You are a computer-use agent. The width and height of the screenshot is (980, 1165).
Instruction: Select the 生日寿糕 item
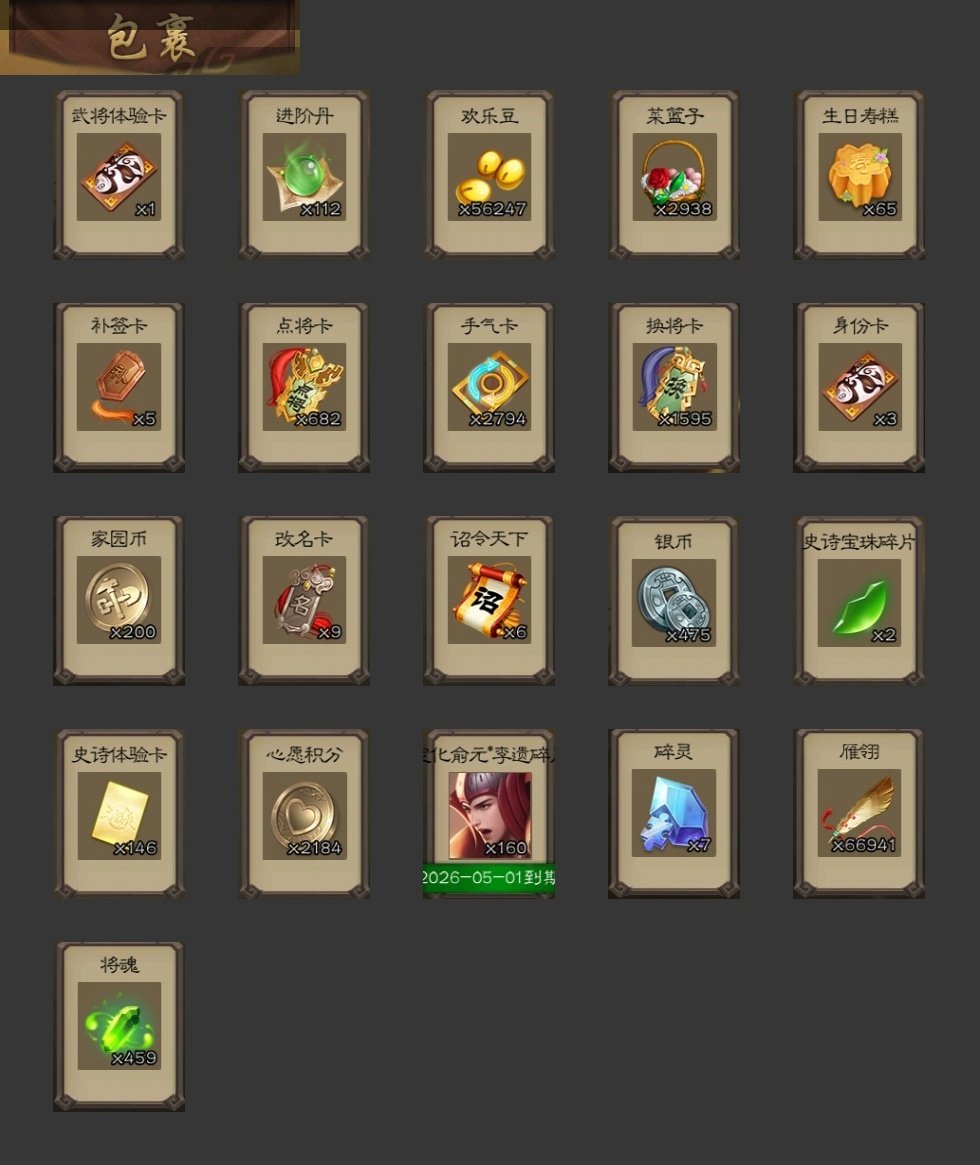coord(859,176)
